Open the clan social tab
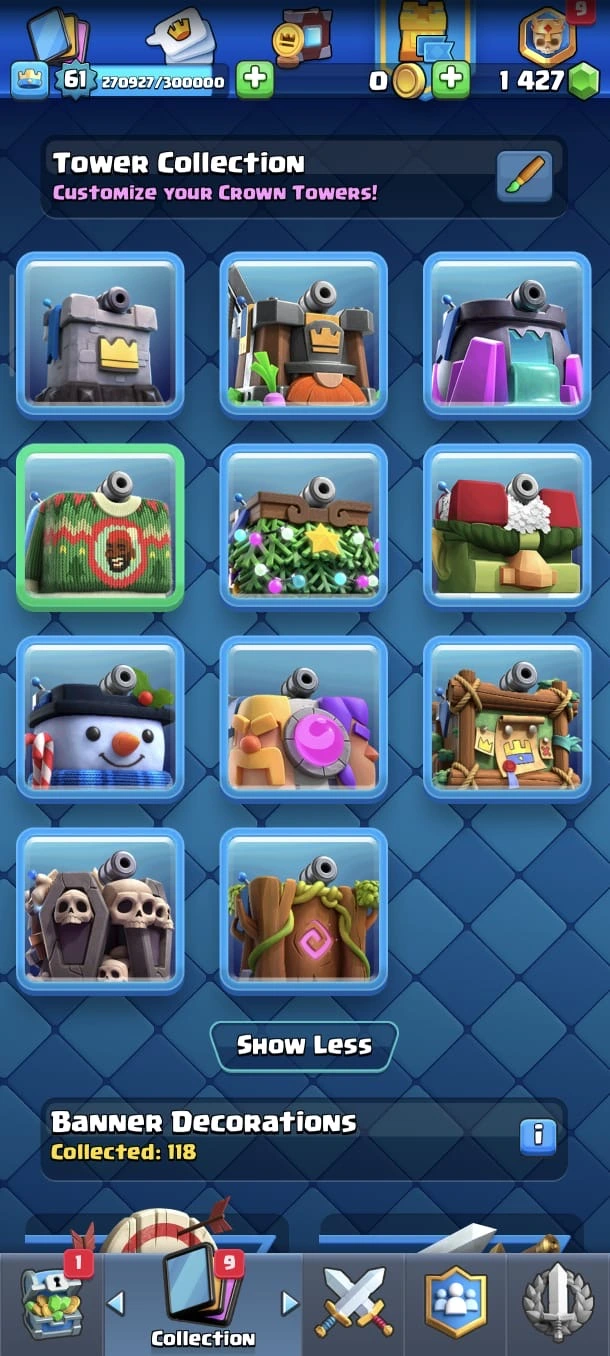Viewport: 610px width, 1356px height. (x=456, y=1305)
